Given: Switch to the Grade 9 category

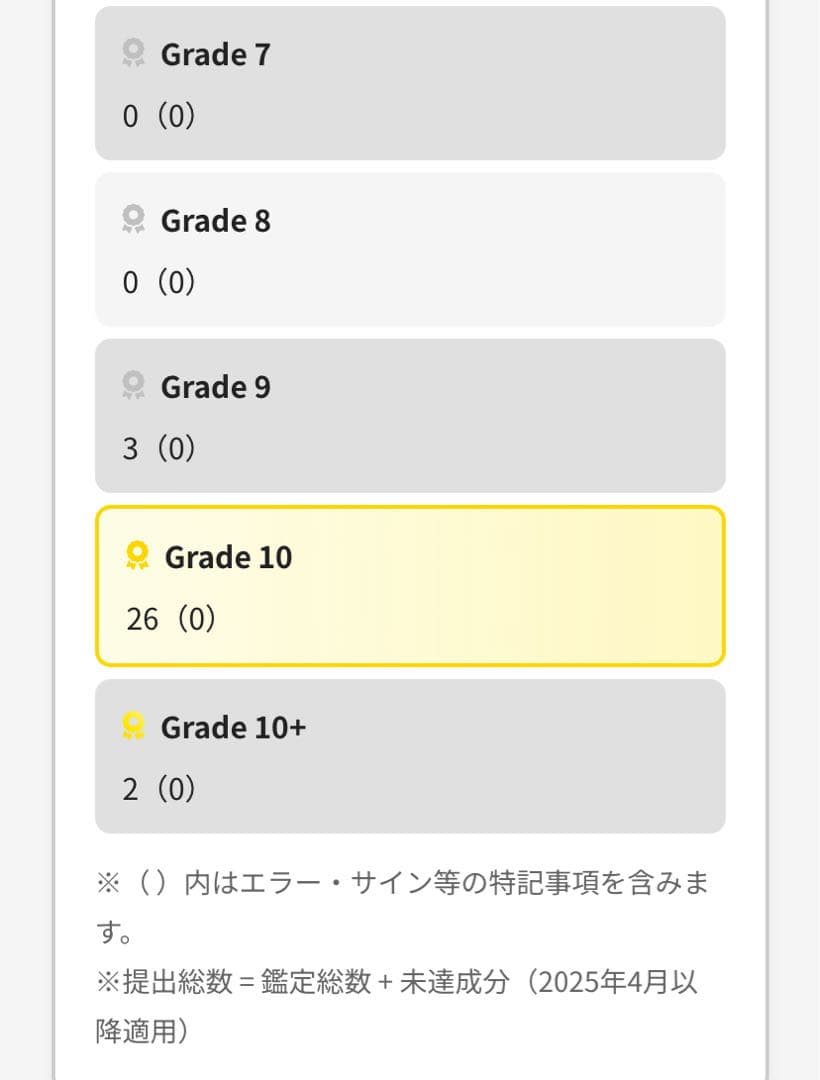Looking at the screenshot, I should click(409, 415).
